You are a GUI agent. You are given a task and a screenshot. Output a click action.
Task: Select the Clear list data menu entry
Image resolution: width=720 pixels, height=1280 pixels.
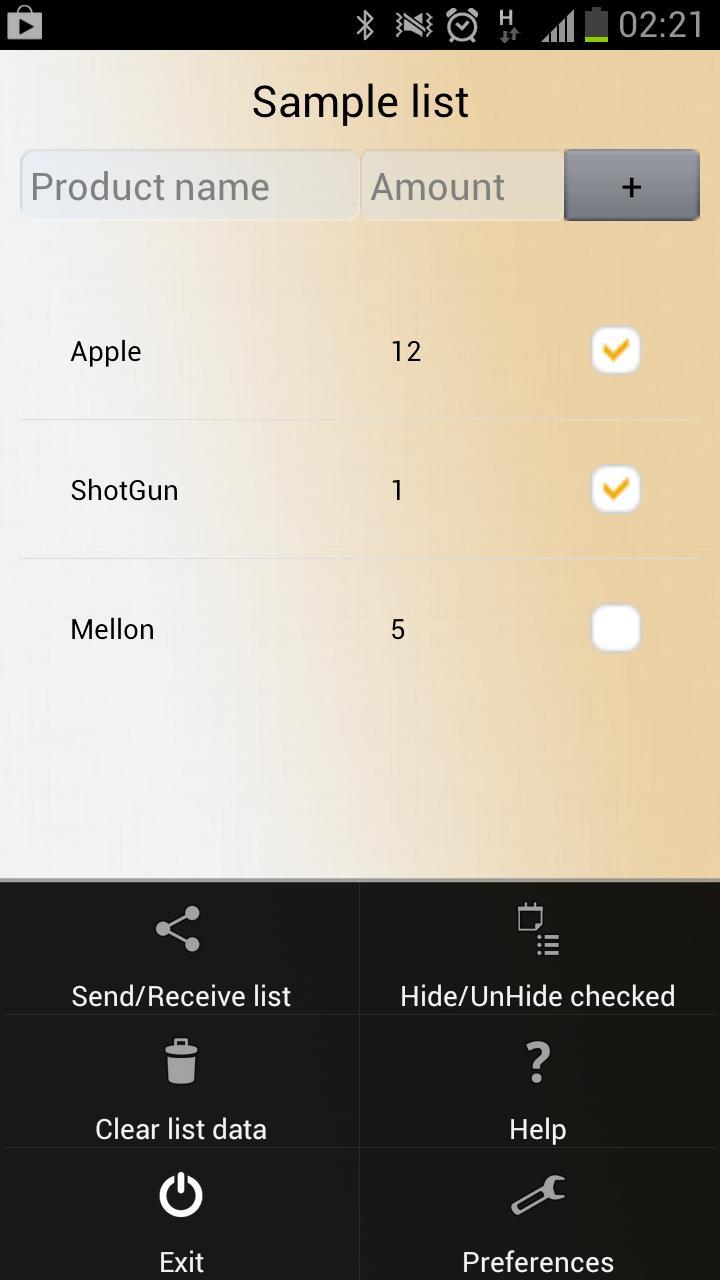[x=180, y=1128]
